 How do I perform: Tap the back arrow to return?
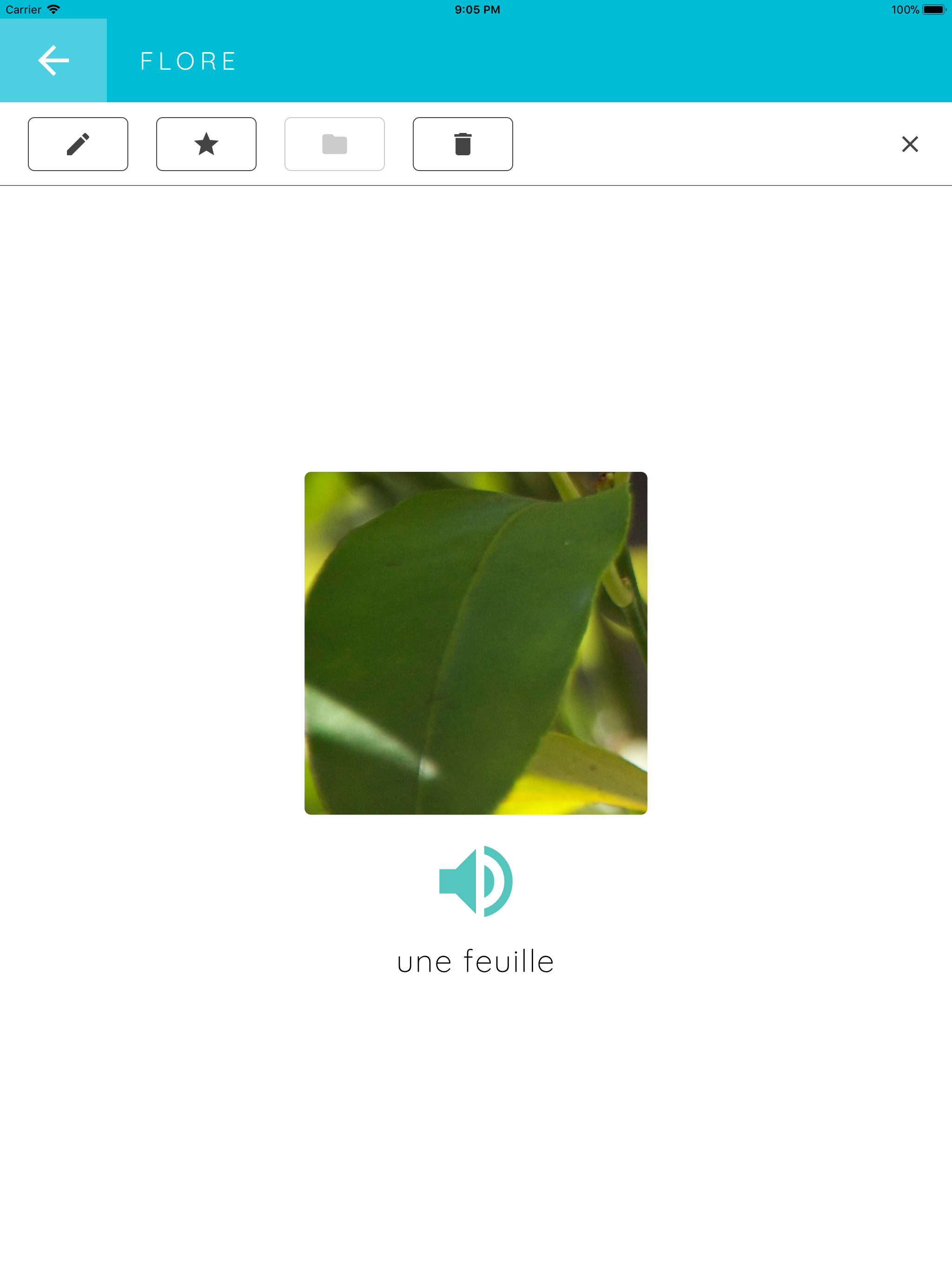click(x=53, y=60)
